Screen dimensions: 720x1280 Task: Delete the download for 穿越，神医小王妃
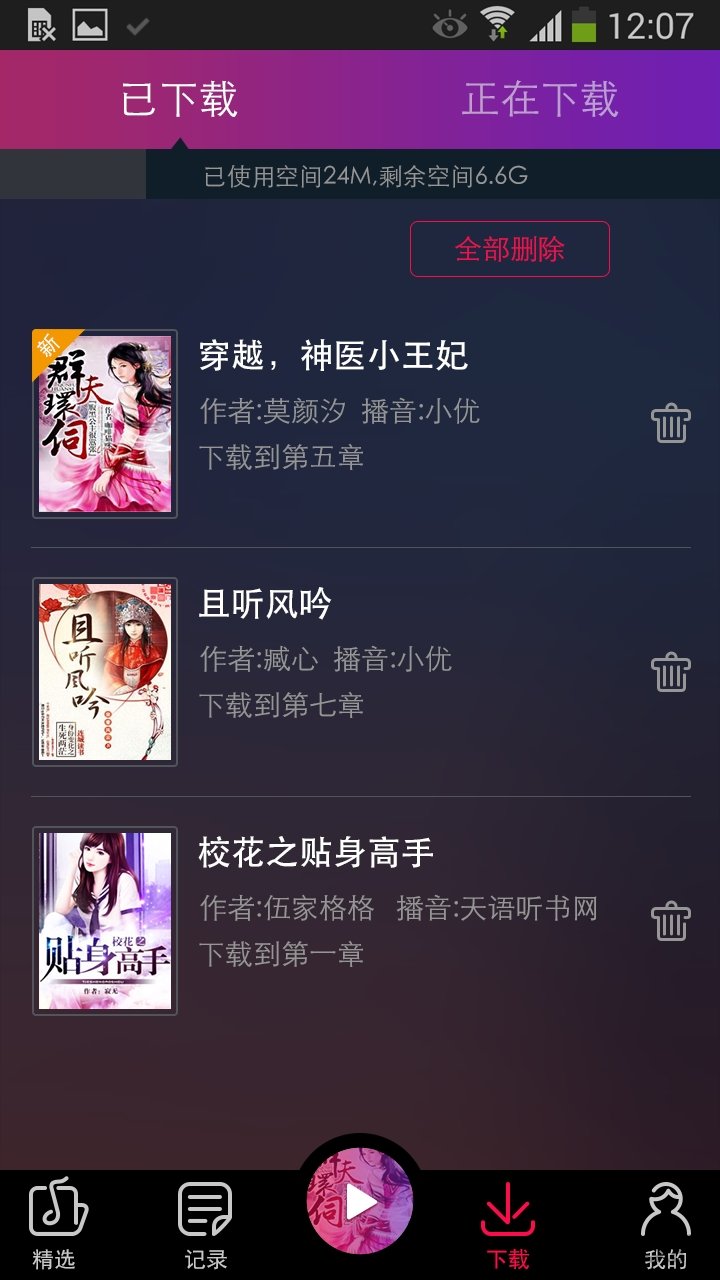click(x=668, y=422)
